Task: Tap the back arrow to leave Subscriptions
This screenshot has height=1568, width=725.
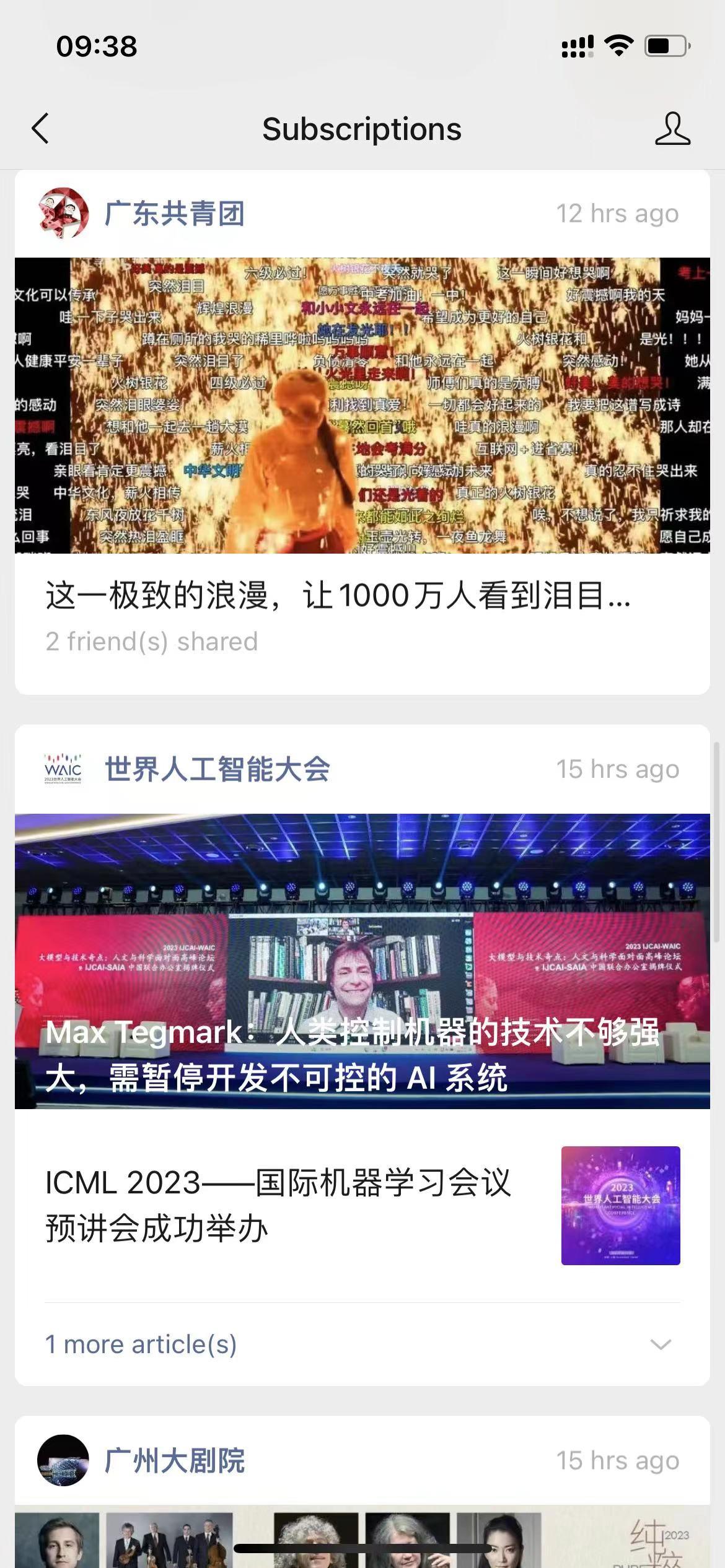Action: pyautogui.click(x=40, y=129)
